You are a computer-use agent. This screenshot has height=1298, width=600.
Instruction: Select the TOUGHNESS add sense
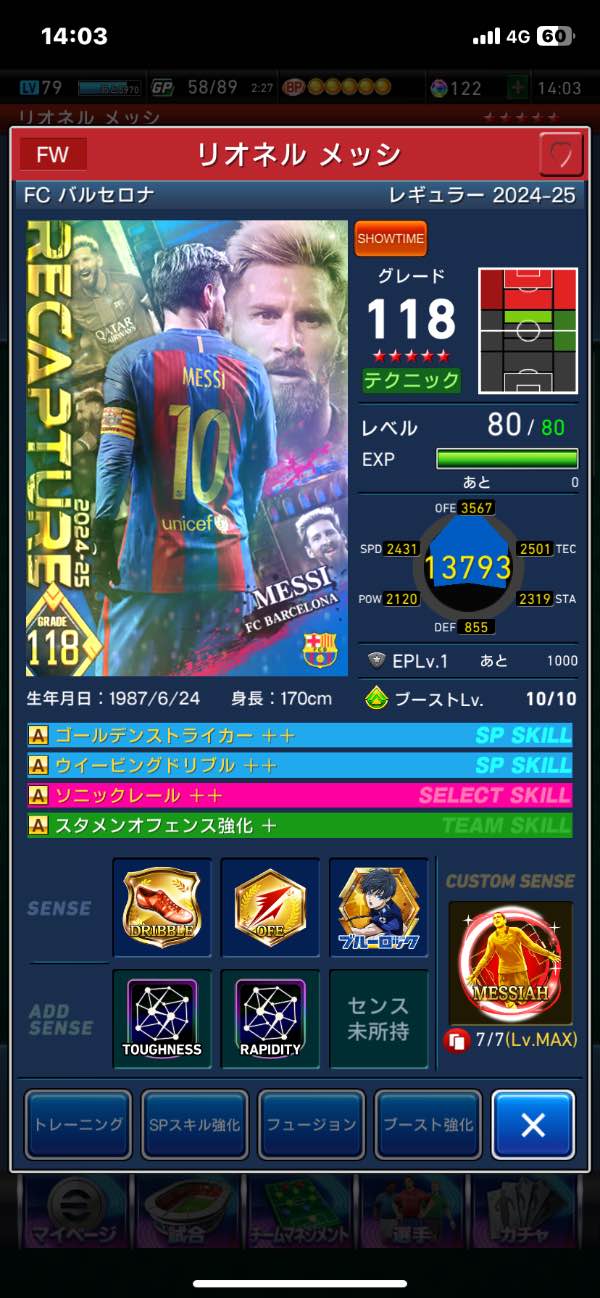[162, 1017]
